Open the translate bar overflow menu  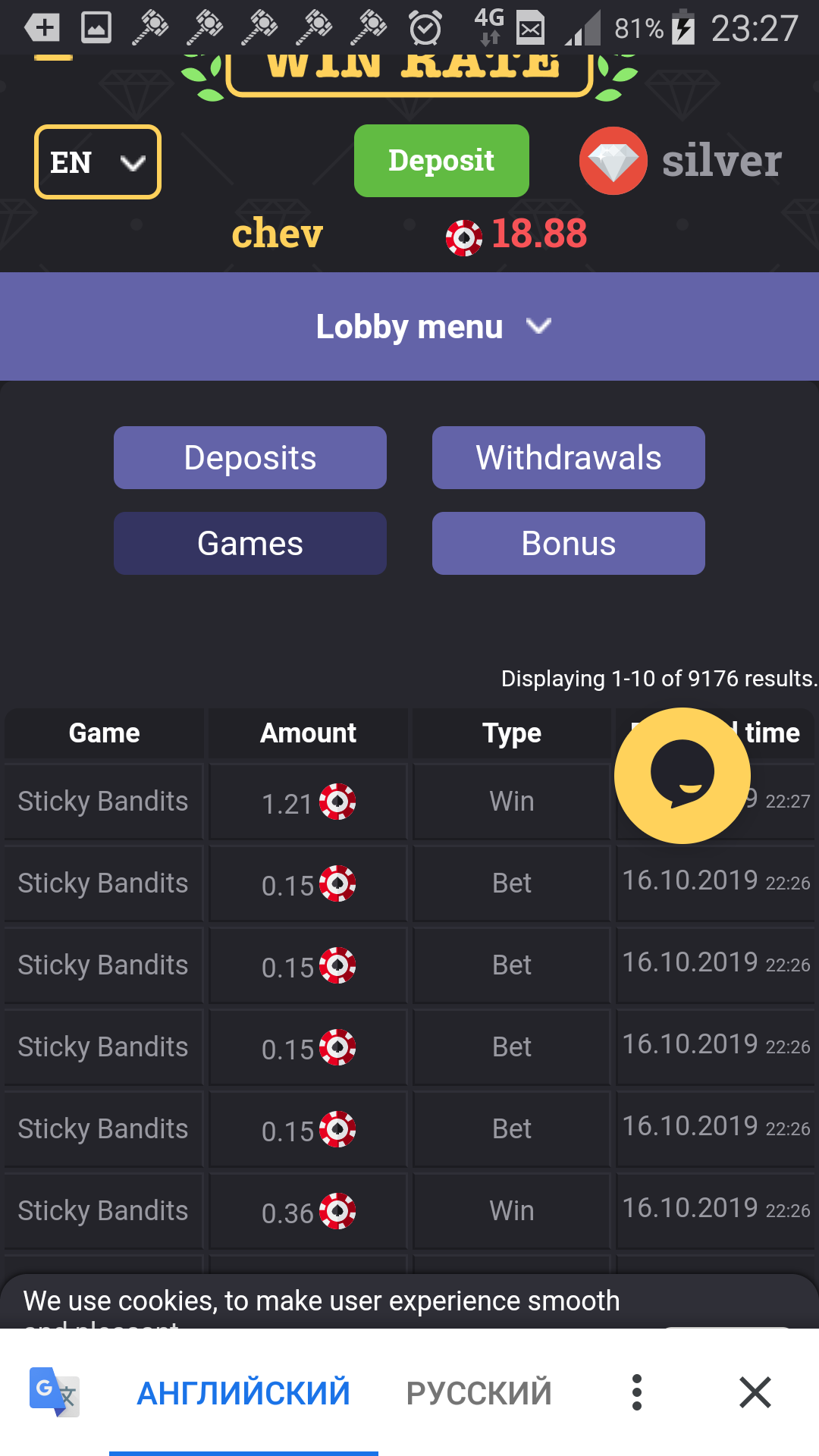click(x=637, y=1393)
